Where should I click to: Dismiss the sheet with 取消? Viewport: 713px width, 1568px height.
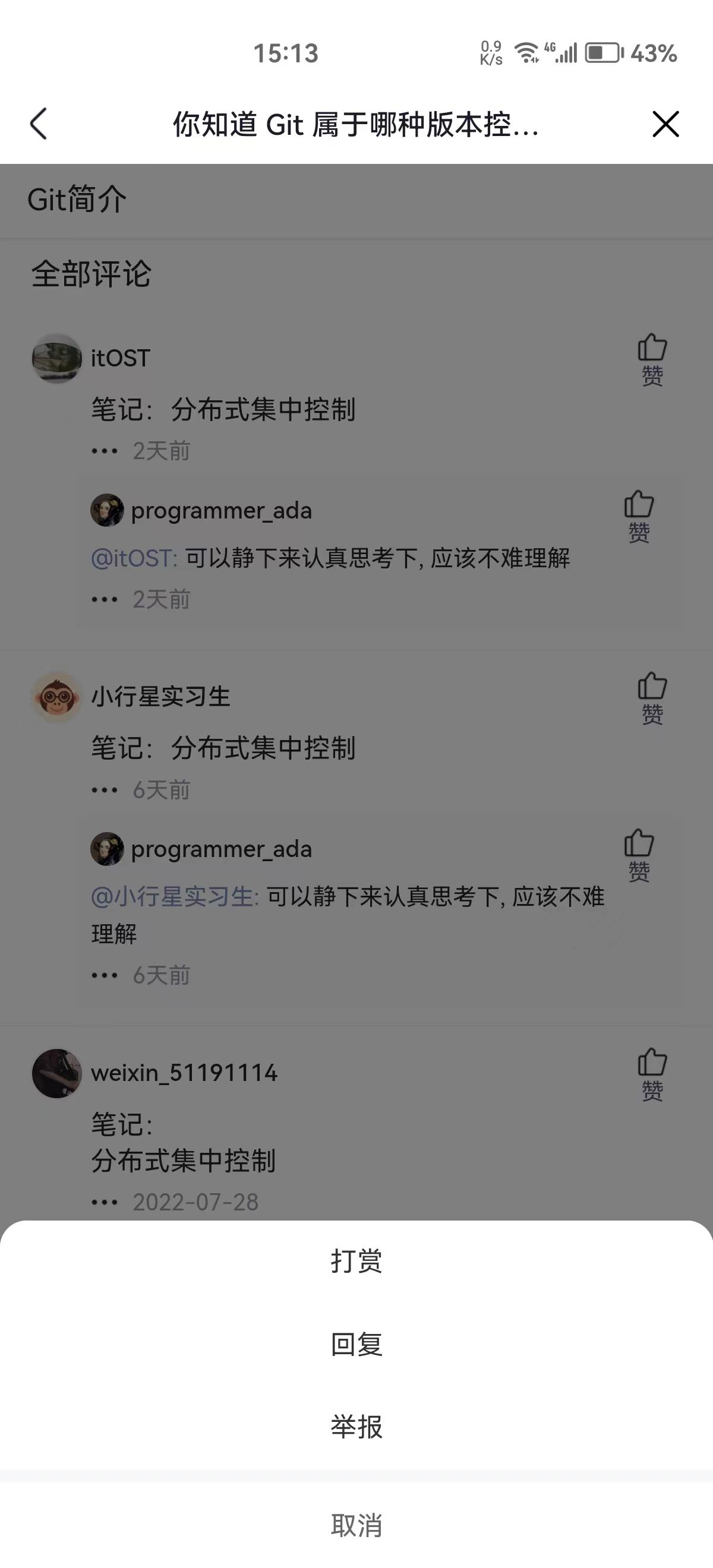coord(356,1525)
